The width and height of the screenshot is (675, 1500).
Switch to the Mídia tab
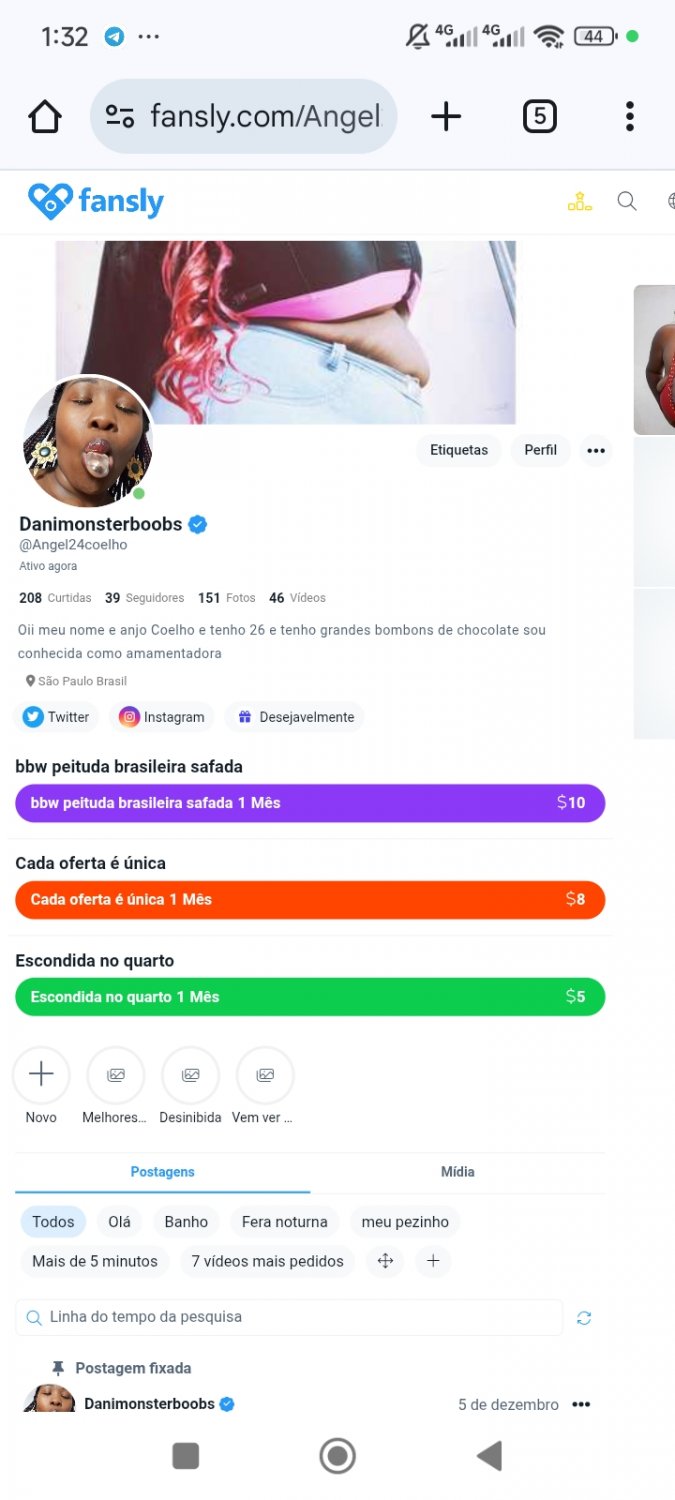click(x=457, y=1172)
